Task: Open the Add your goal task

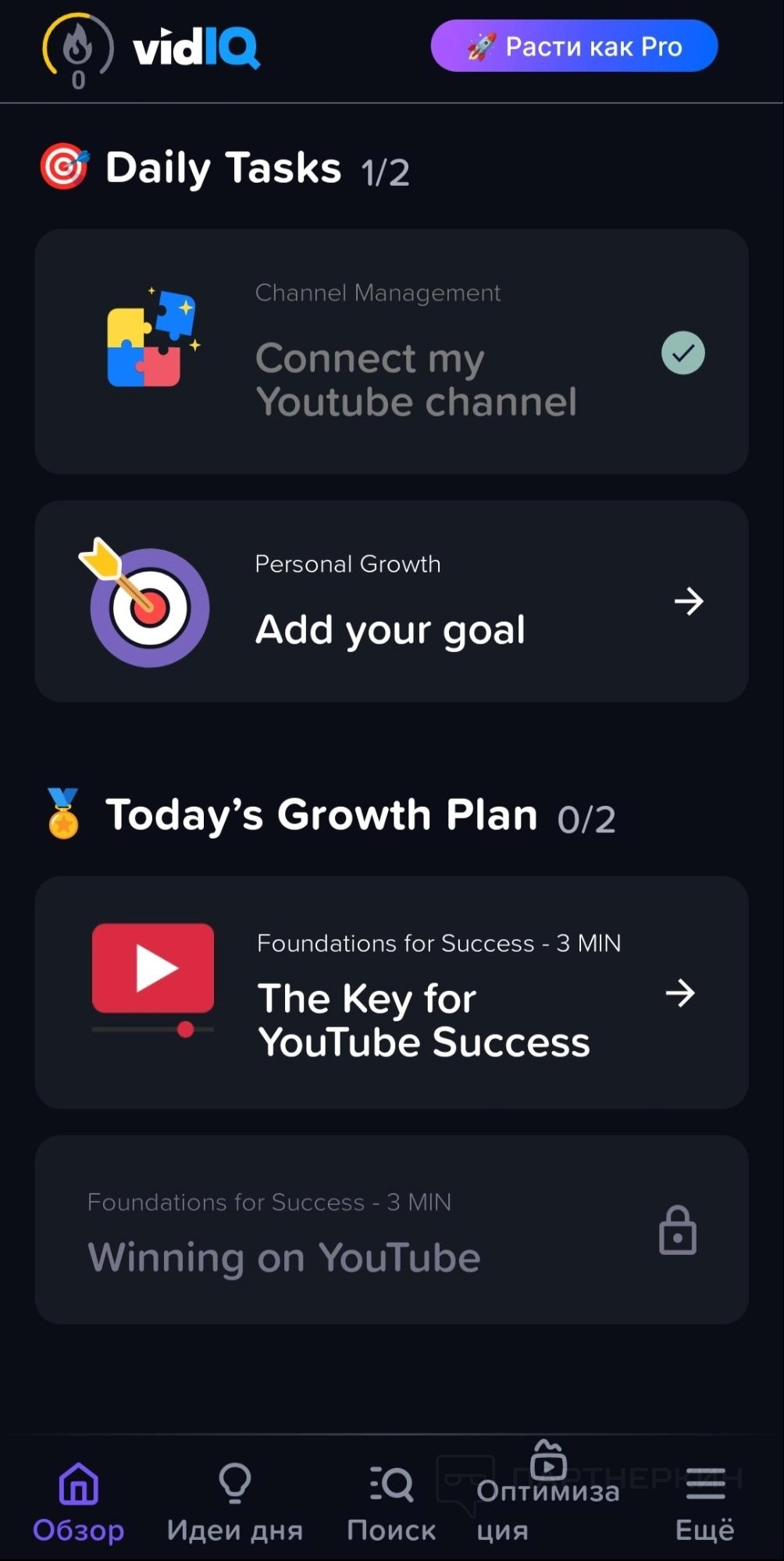Action: [391, 601]
